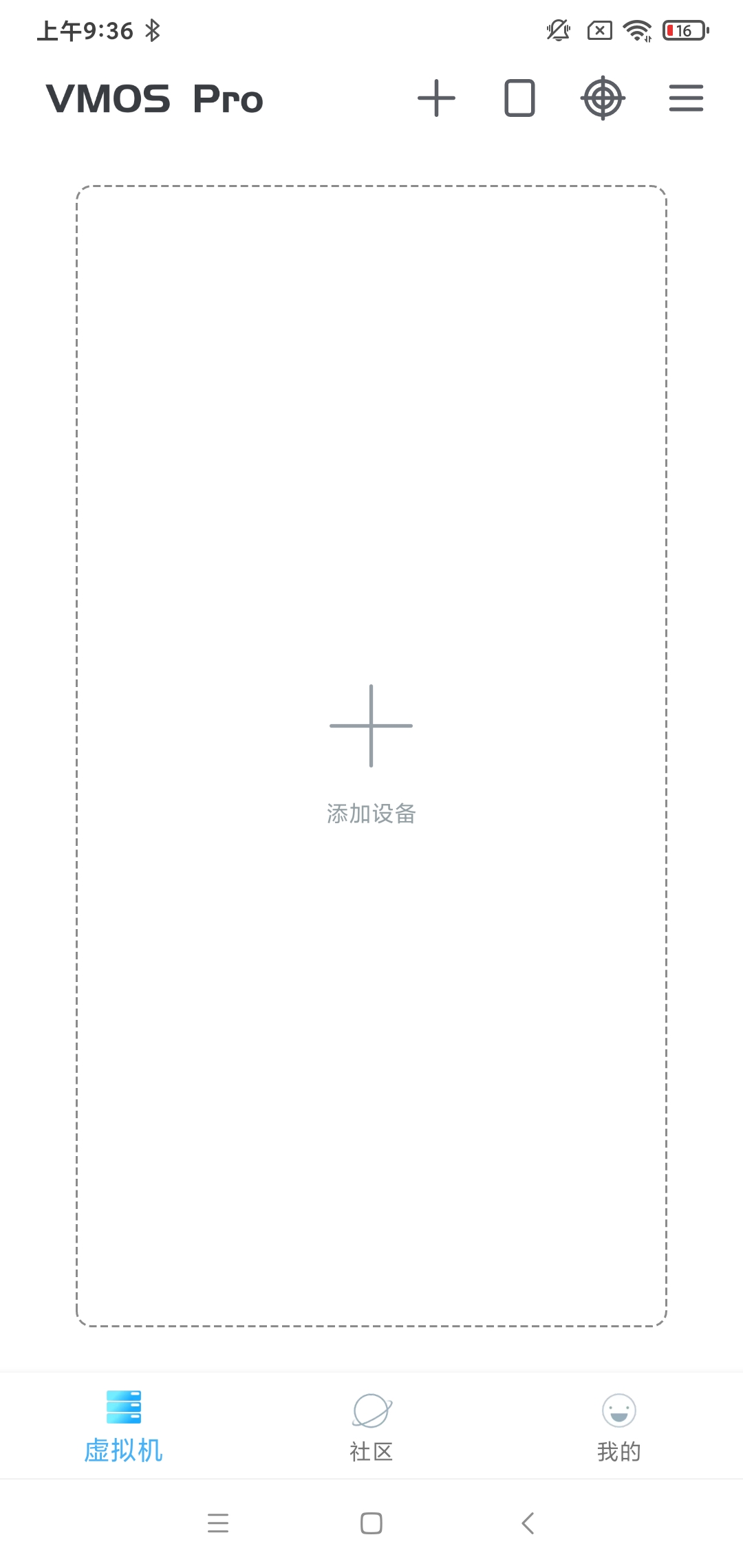
Task: Go back using the system back button
Action: (x=528, y=1523)
